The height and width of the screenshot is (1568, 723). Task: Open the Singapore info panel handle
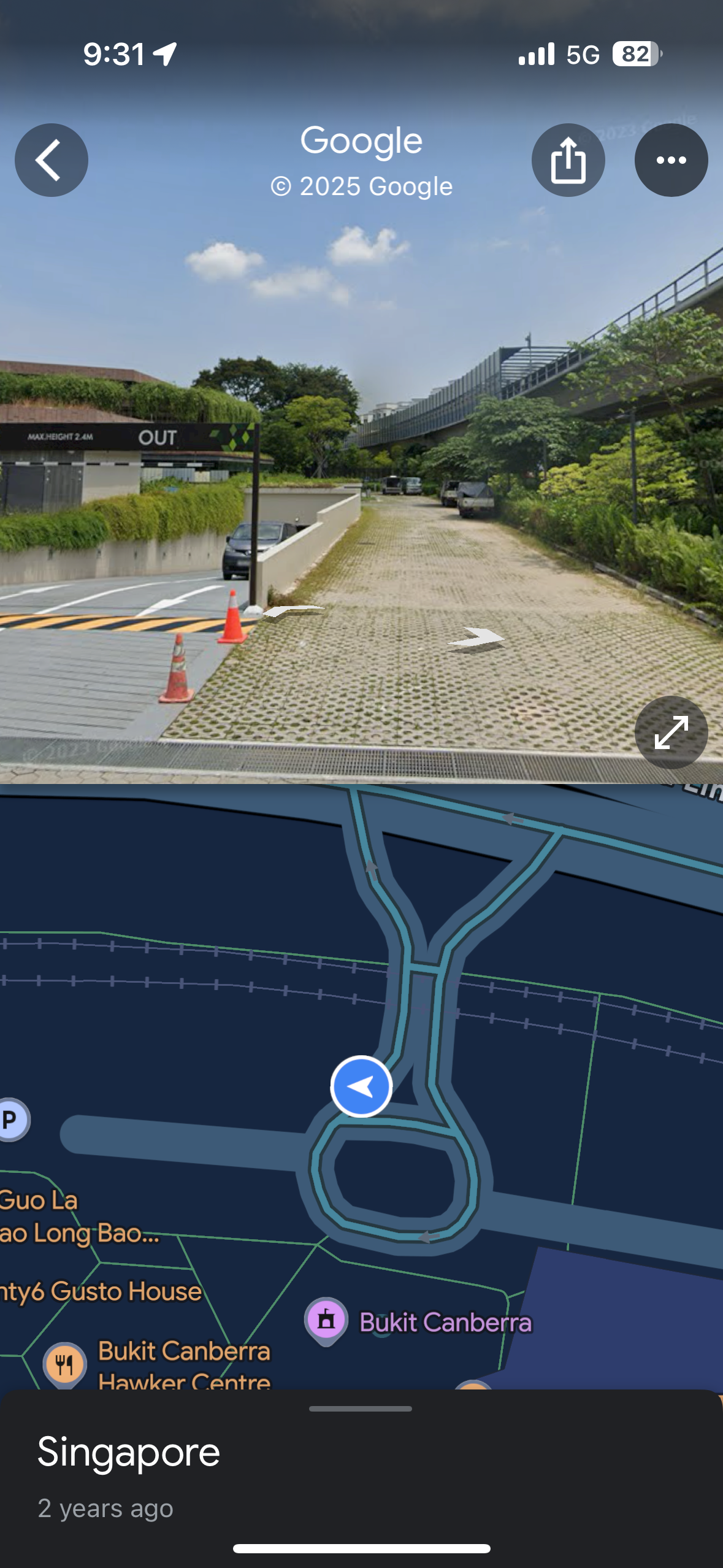[x=361, y=1409]
